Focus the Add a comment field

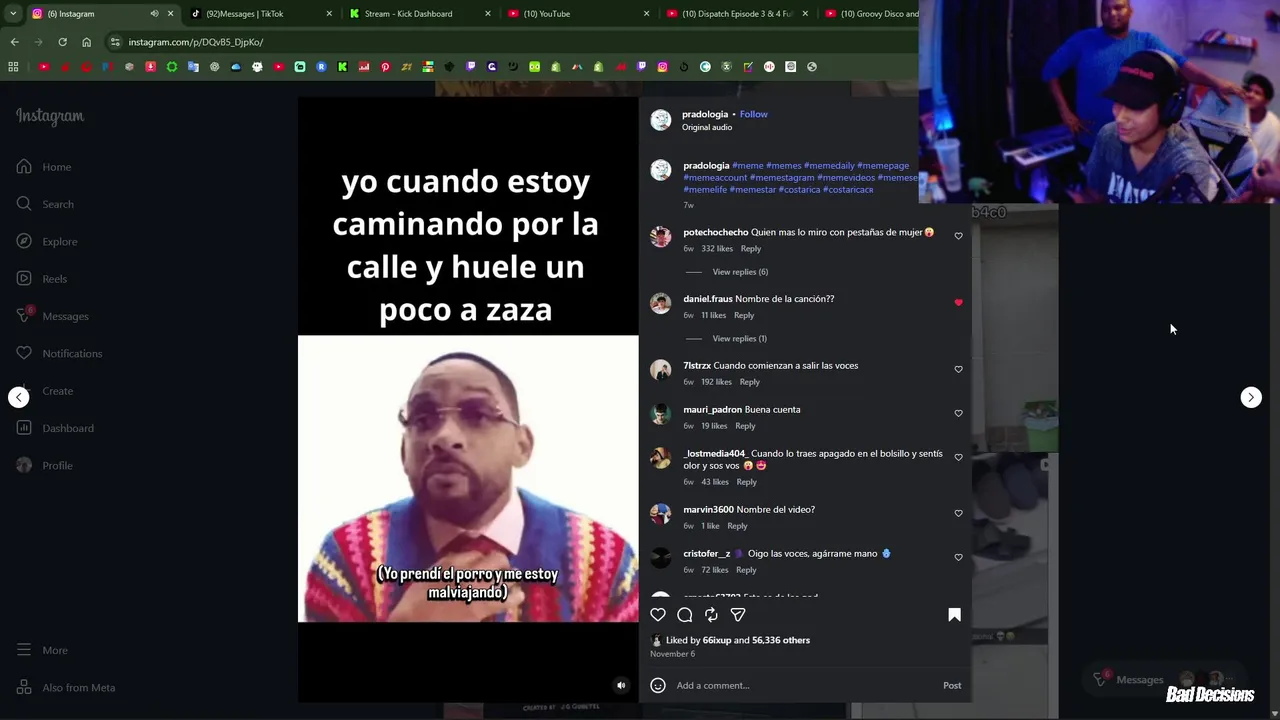(800, 685)
